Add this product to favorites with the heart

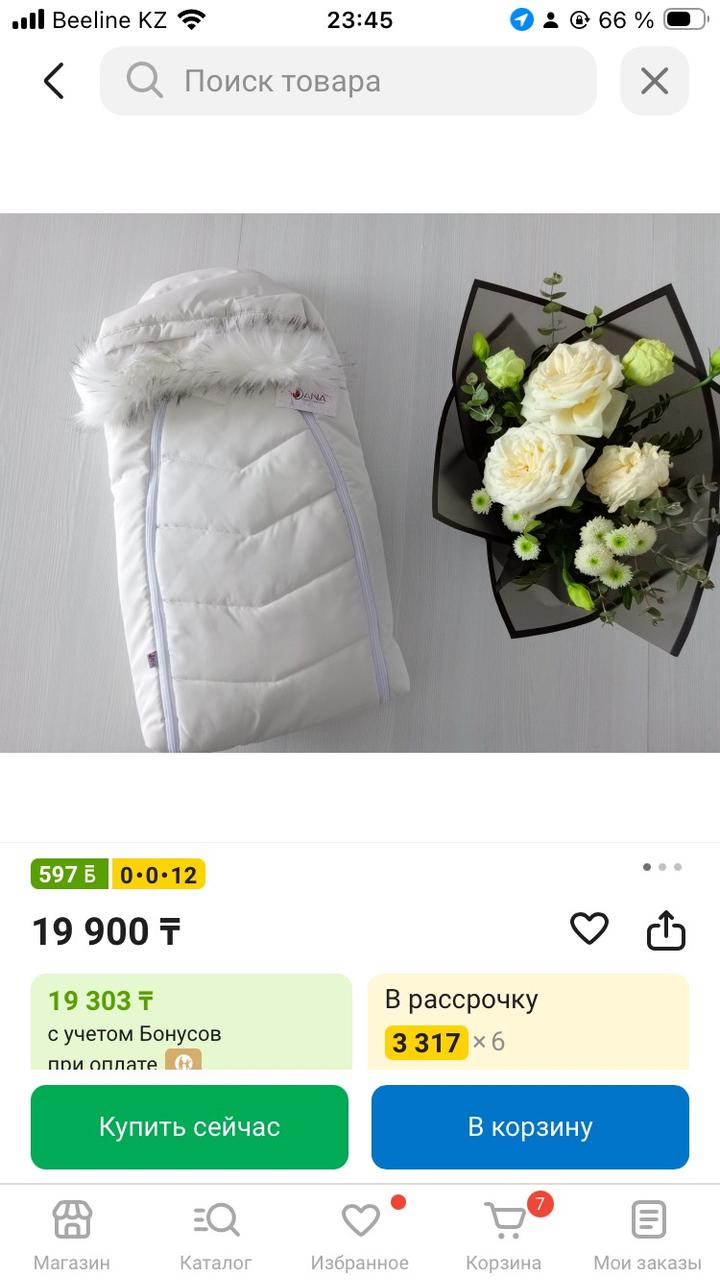[589, 929]
